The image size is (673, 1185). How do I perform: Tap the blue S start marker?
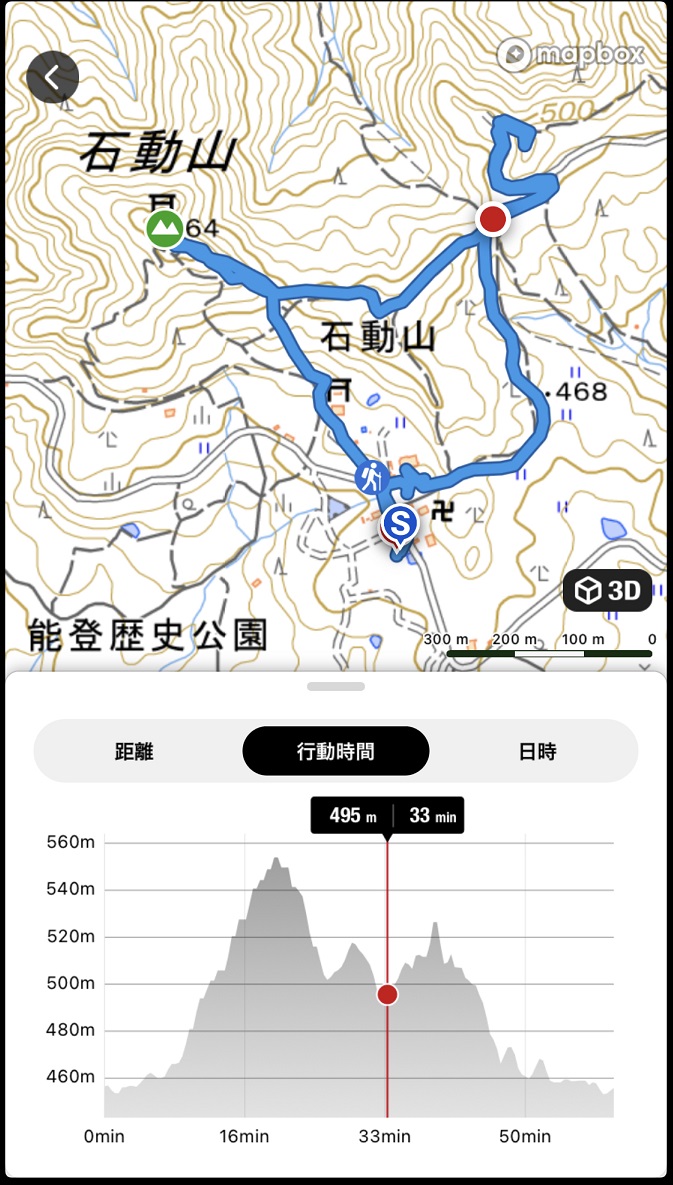click(401, 523)
